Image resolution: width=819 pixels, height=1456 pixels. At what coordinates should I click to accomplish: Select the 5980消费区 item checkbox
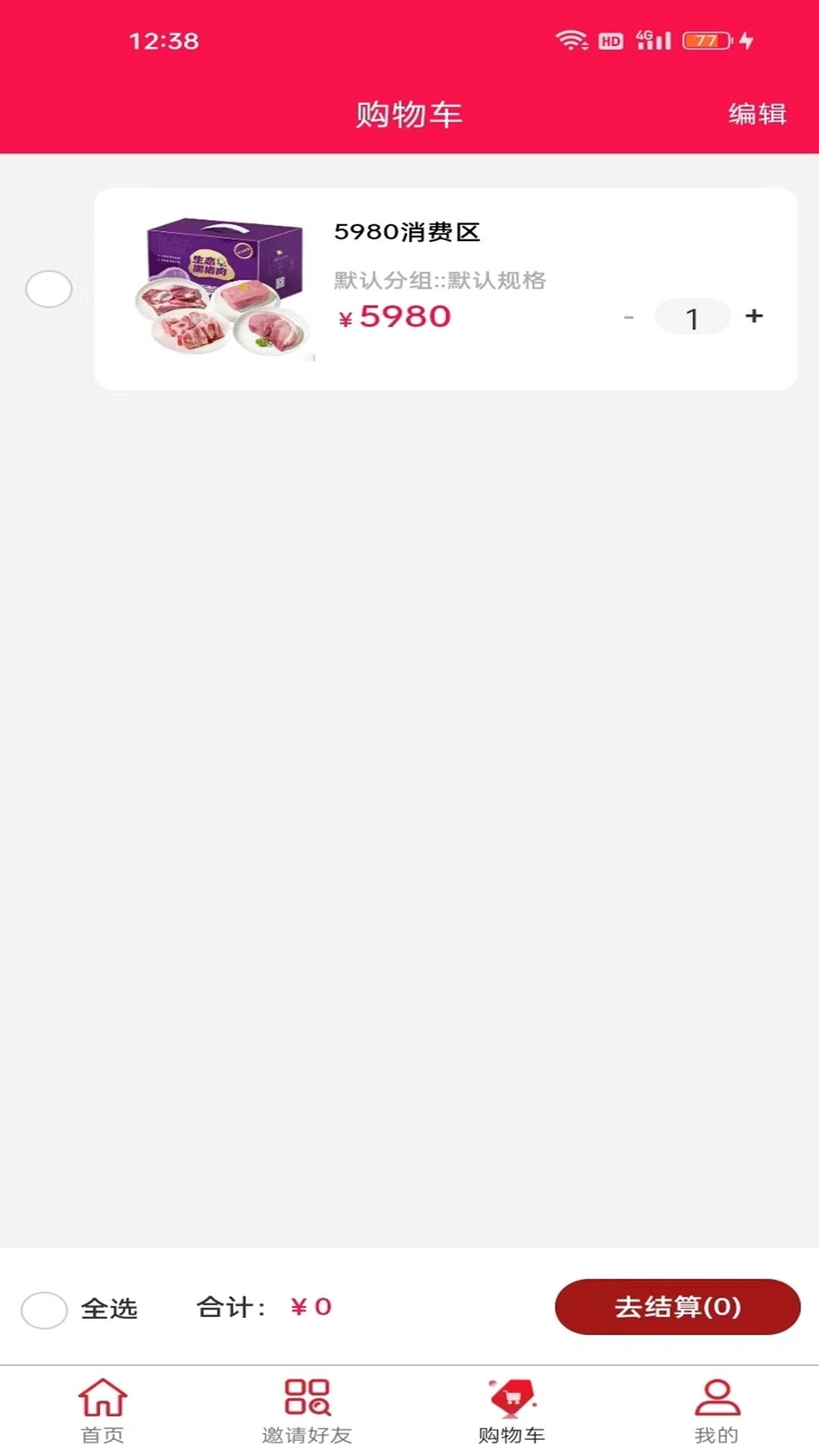(x=49, y=289)
